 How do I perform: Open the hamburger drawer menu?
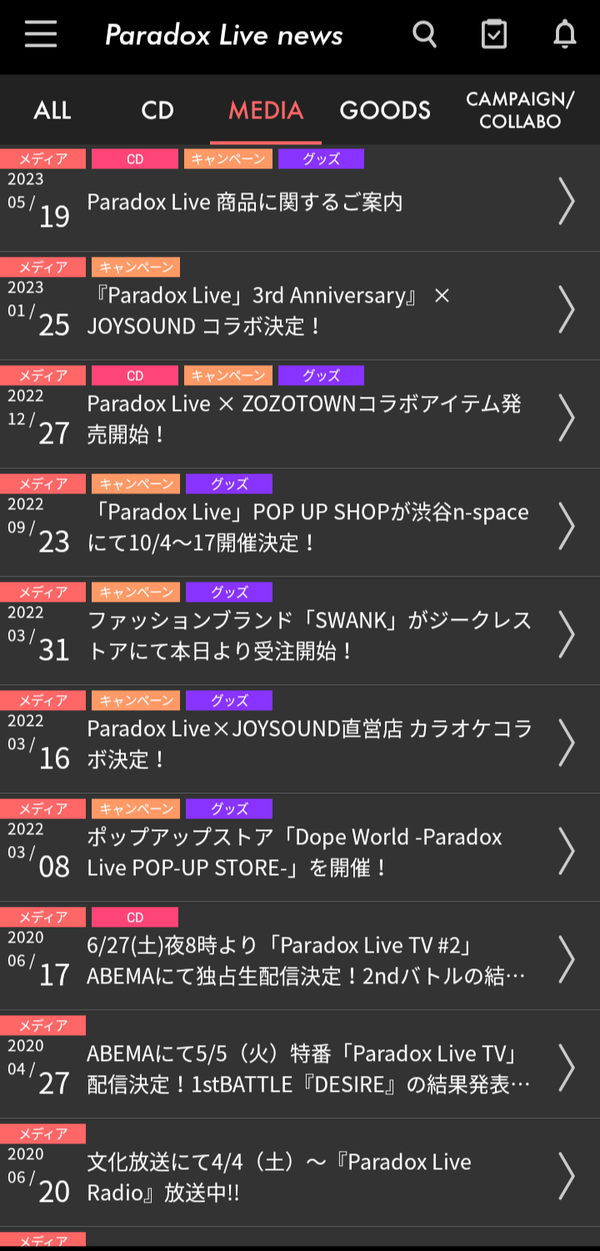[x=41, y=35]
